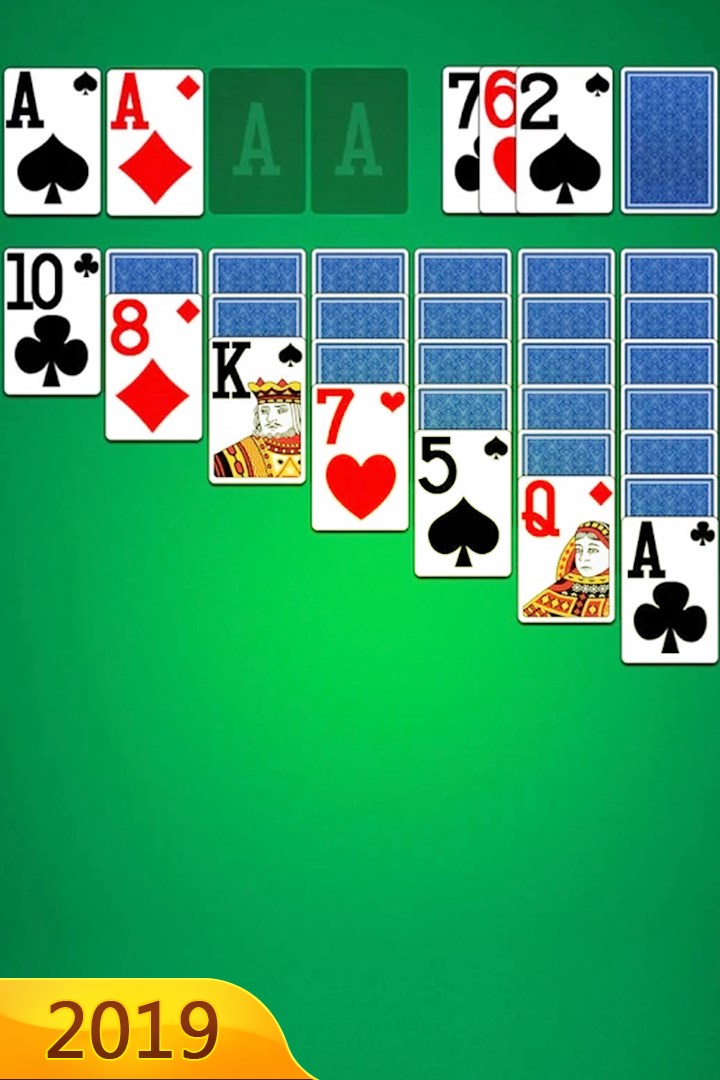
Task: Tap the ace of diamonds foundation pile
Action: [155, 141]
